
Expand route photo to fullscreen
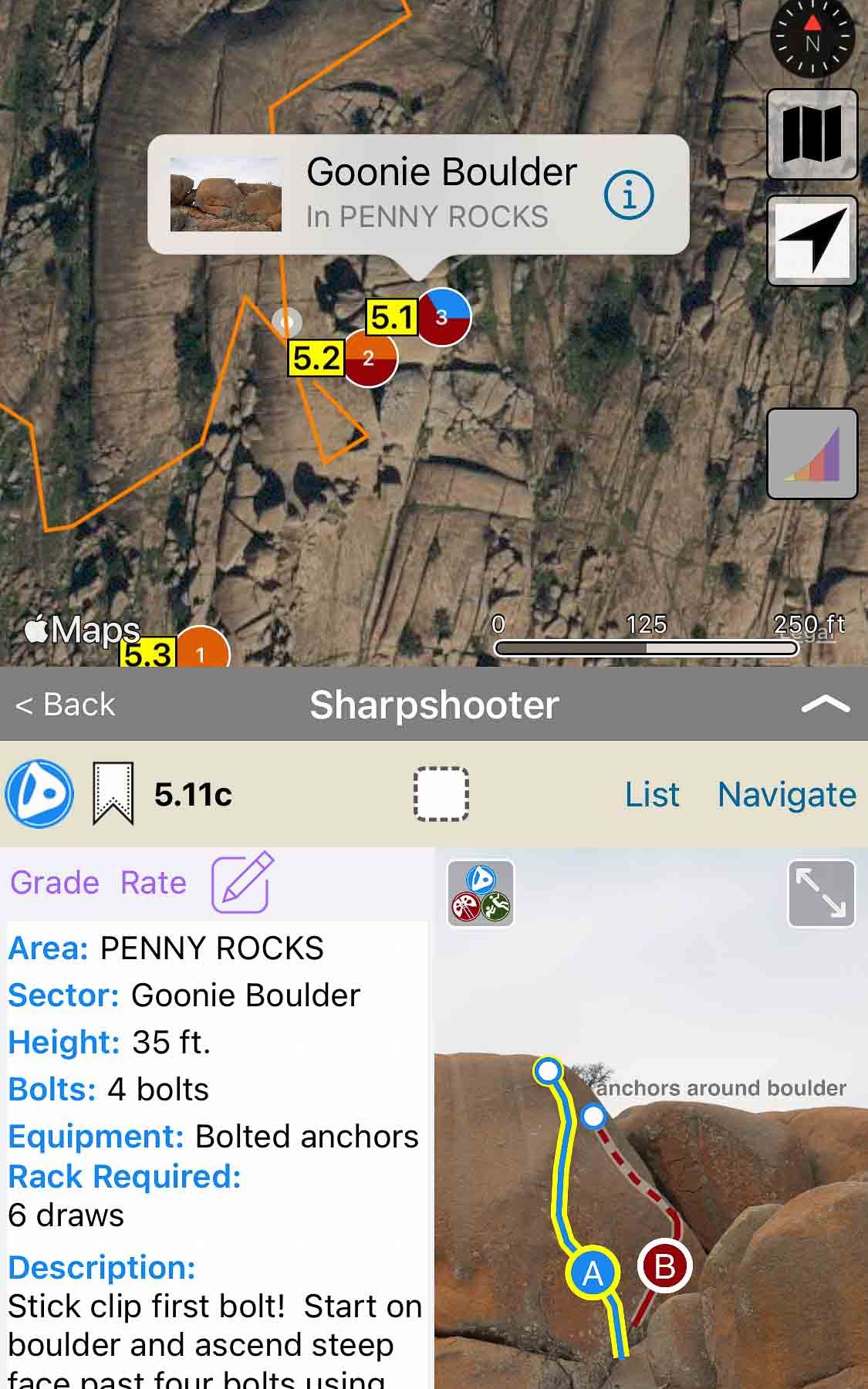pyautogui.click(x=821, y=894)
